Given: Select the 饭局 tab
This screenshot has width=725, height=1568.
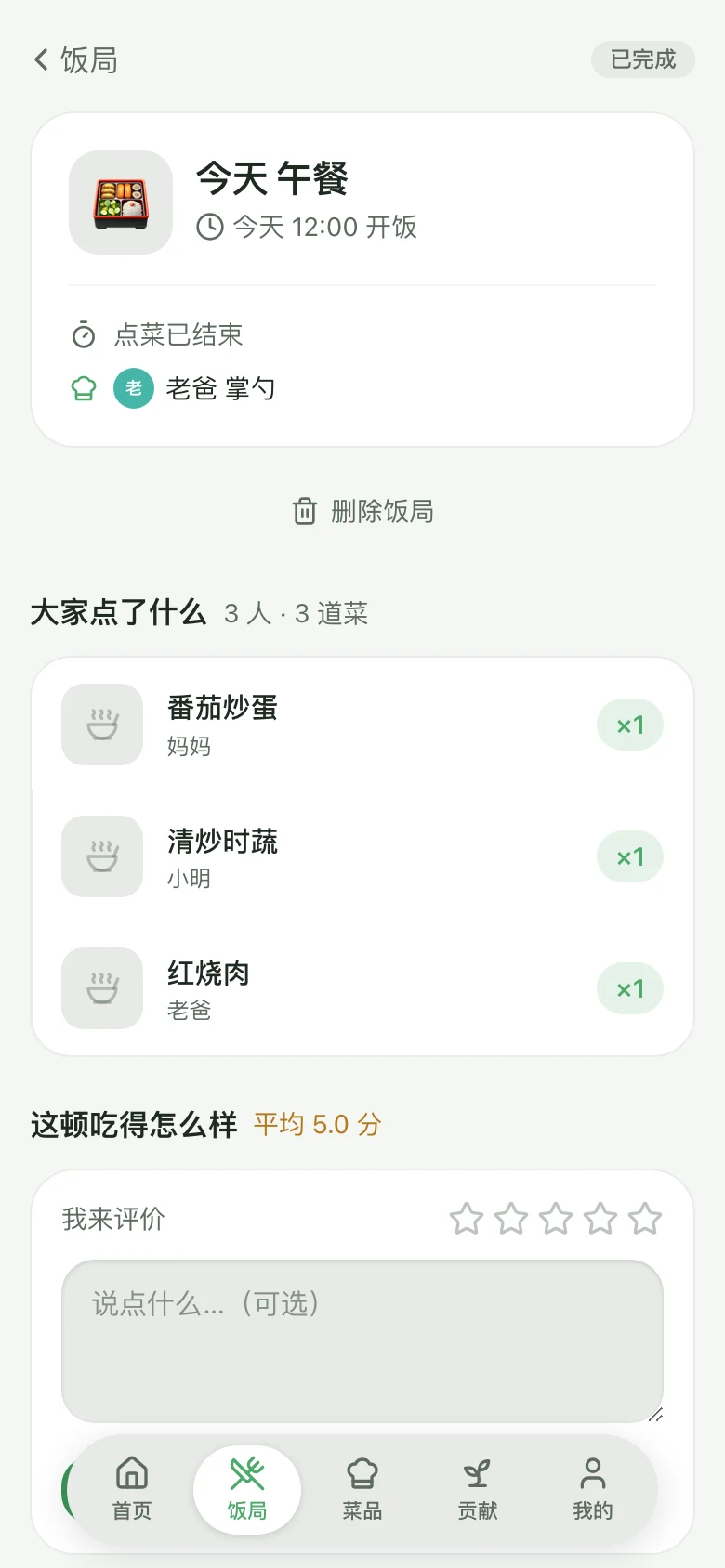Looking at the screenshot, I should coord(247,1489).
